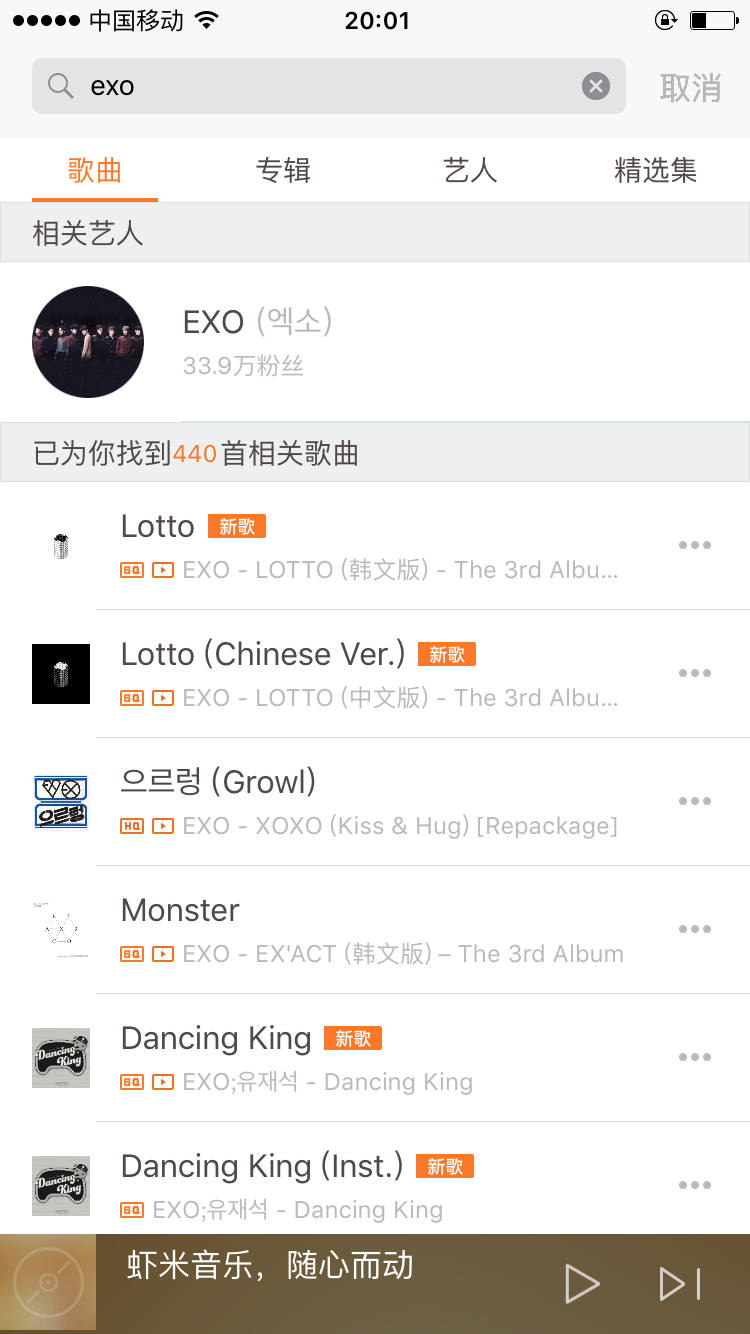This screenshot has width=750, height=1334.
Task: Open more options for Monster
Action: [x=694, y=929]
